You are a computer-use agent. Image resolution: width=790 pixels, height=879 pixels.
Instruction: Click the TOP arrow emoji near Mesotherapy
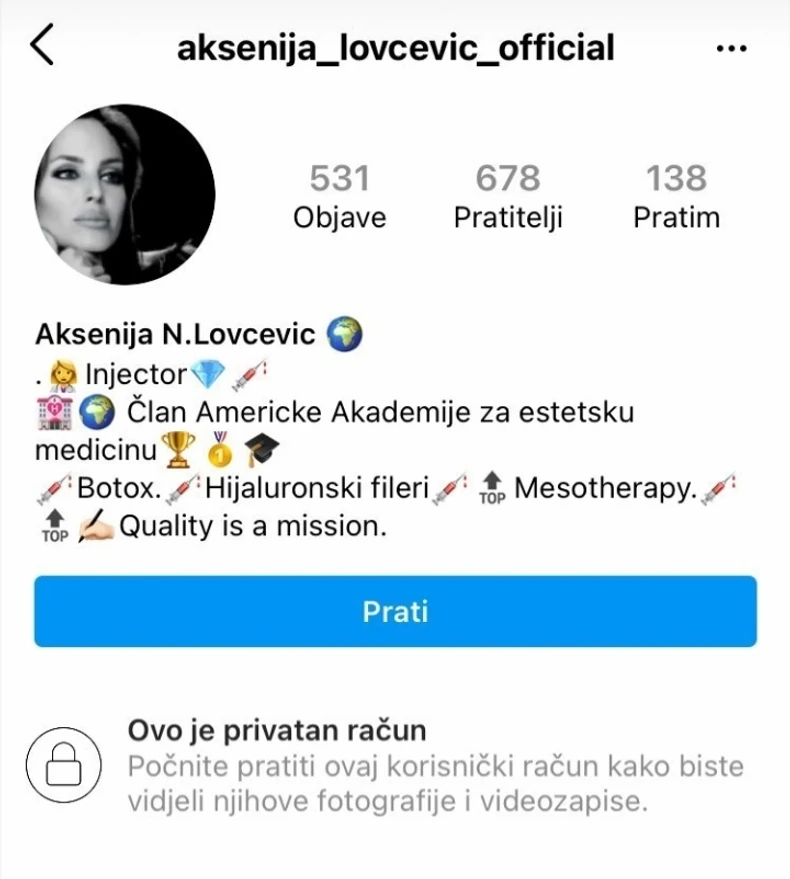[490, 487]
